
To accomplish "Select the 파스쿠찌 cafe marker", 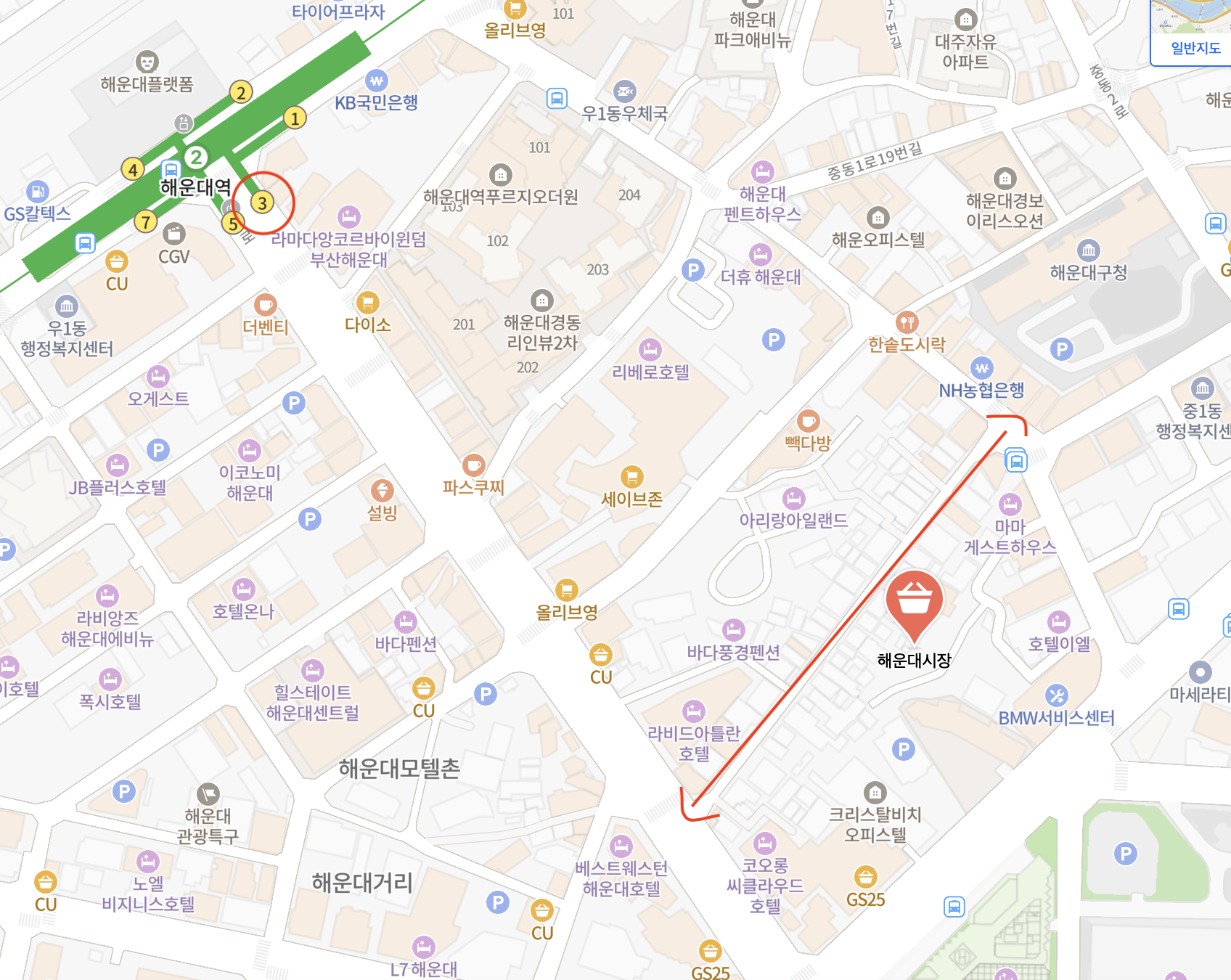I will pos(473,465).
